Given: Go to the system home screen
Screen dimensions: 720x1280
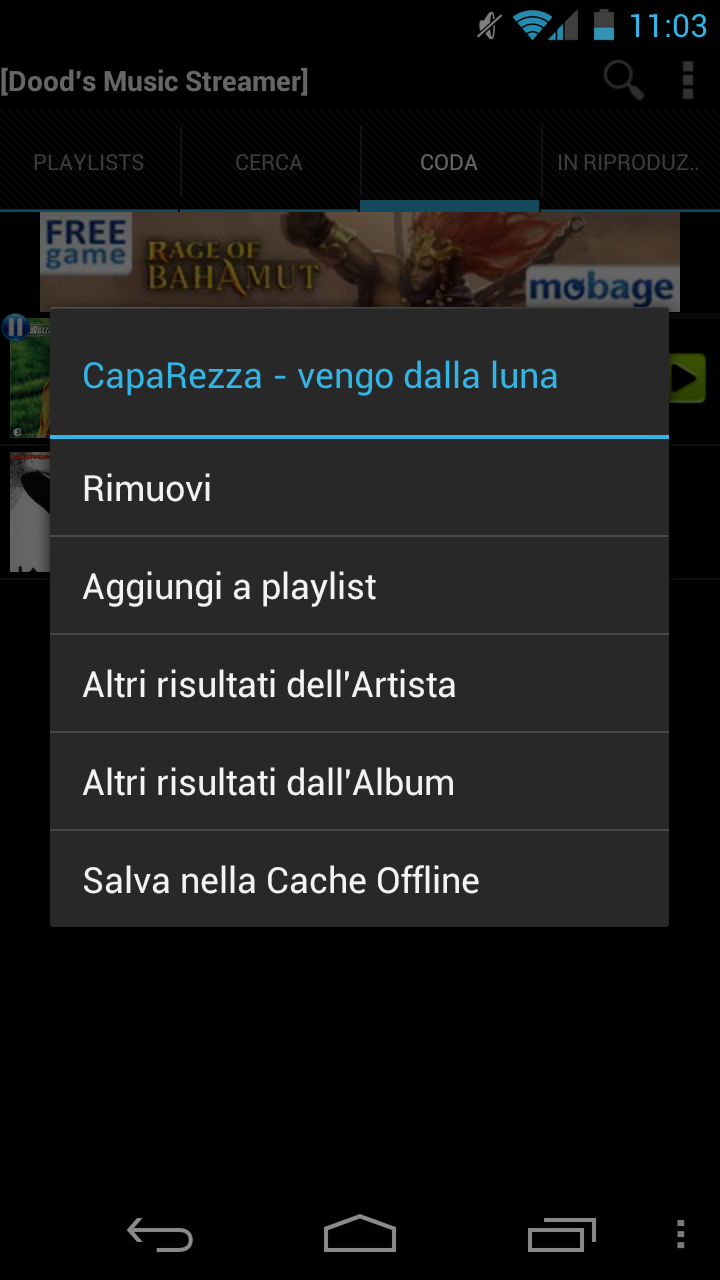Looking at the screenshot, I should click(x=360, y=1235).
